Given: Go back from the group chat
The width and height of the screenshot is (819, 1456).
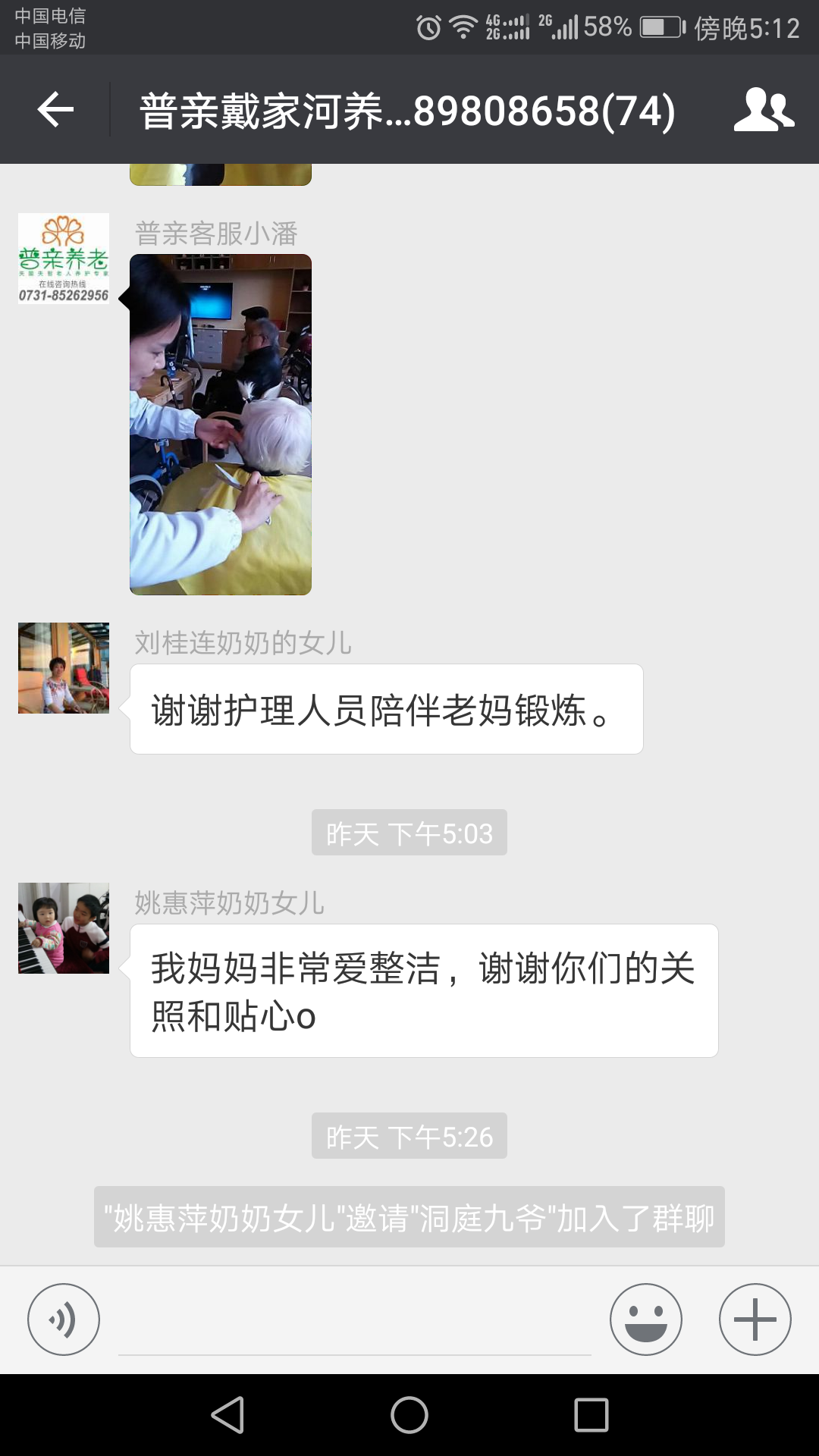Looking at the screenshot, I should tap(55, 110).
